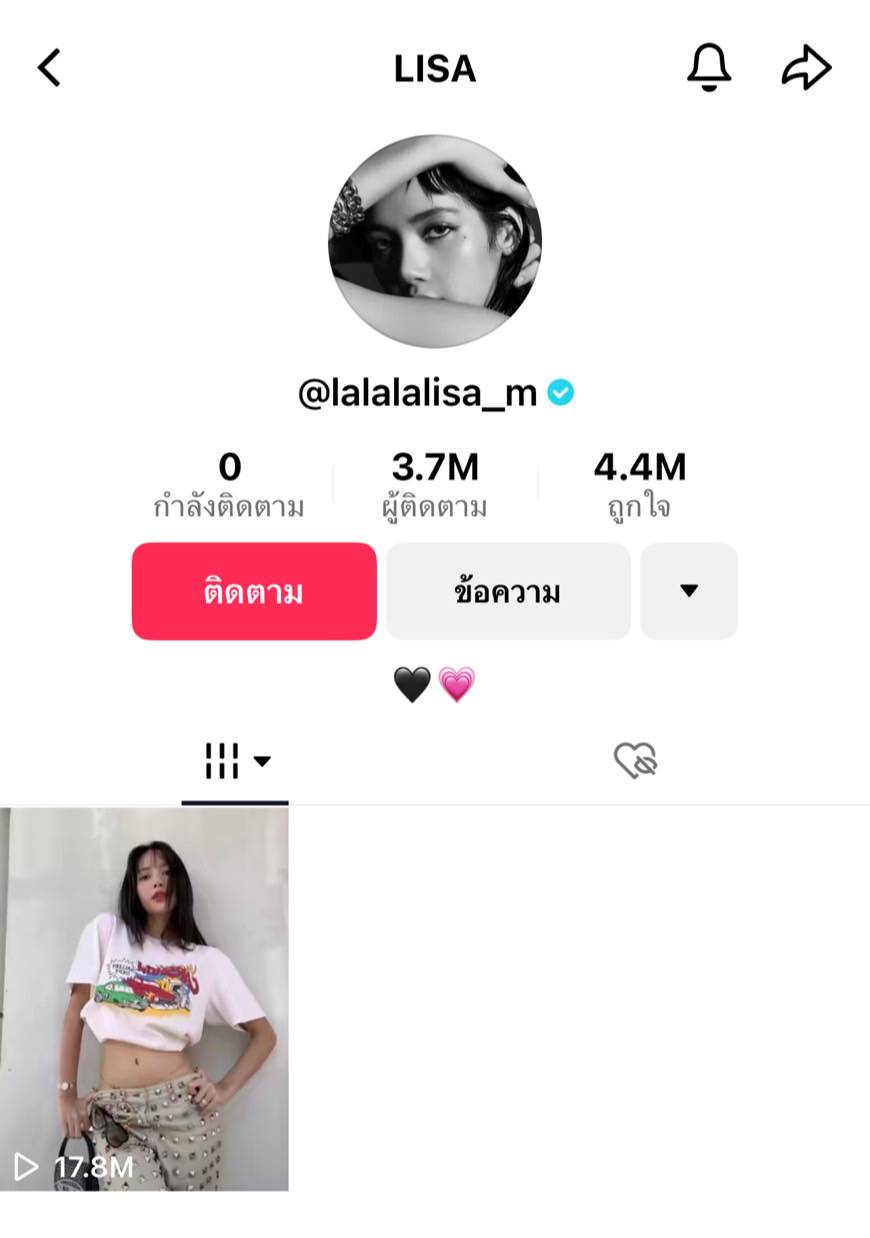Open the profile picture
Viewport: 870px width, 1238px height.
click(435, 241)
